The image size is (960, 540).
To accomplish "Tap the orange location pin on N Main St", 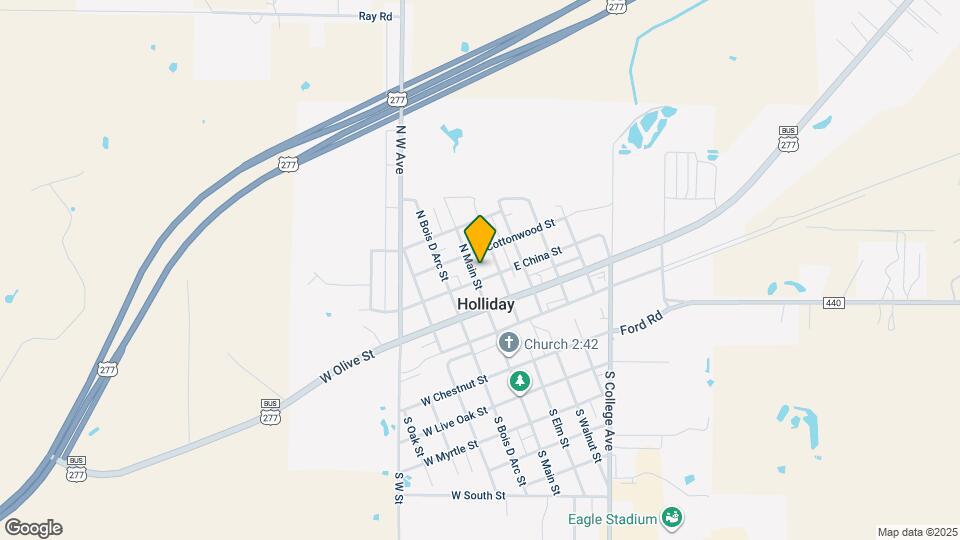I will (x=480, y=238).
